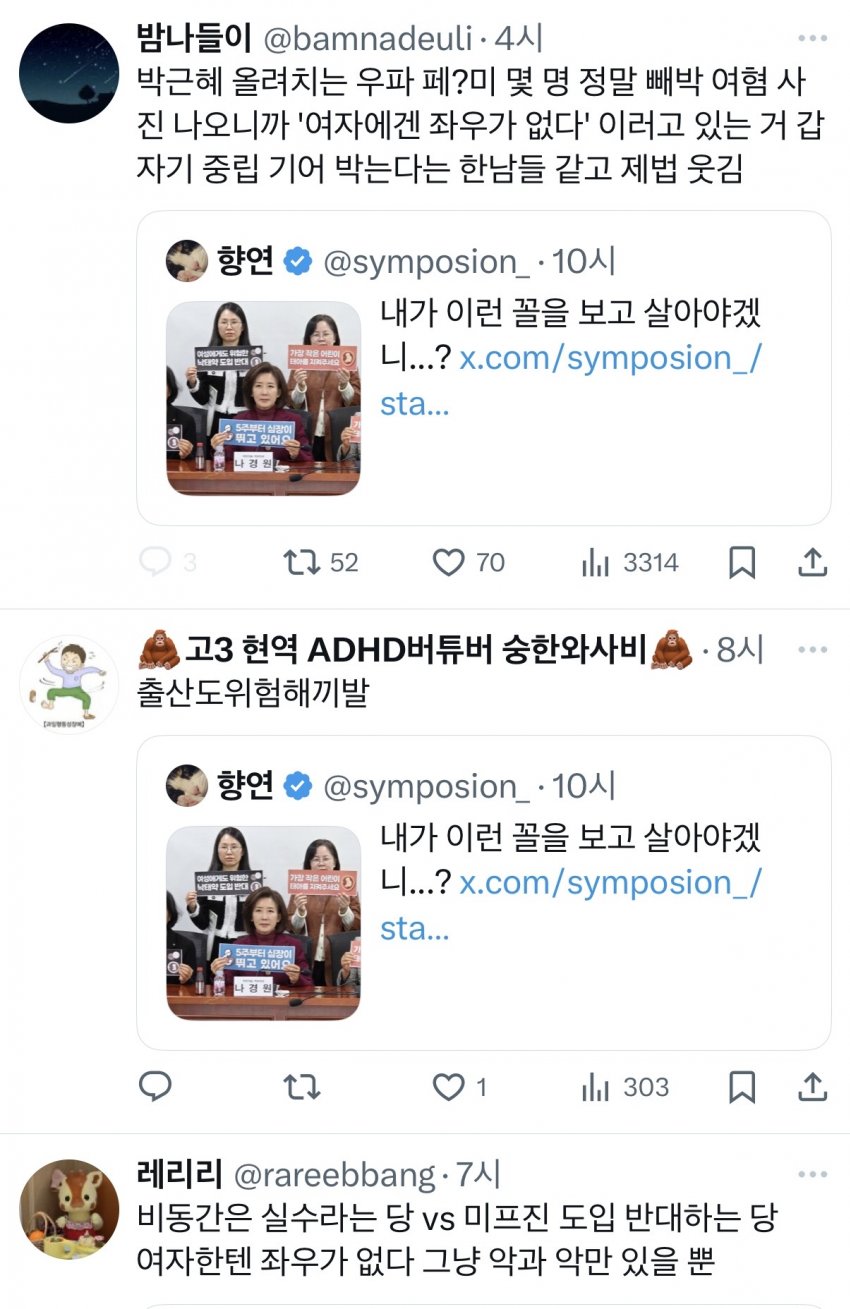Open 레리리's profile avatar

point(69,1208)
